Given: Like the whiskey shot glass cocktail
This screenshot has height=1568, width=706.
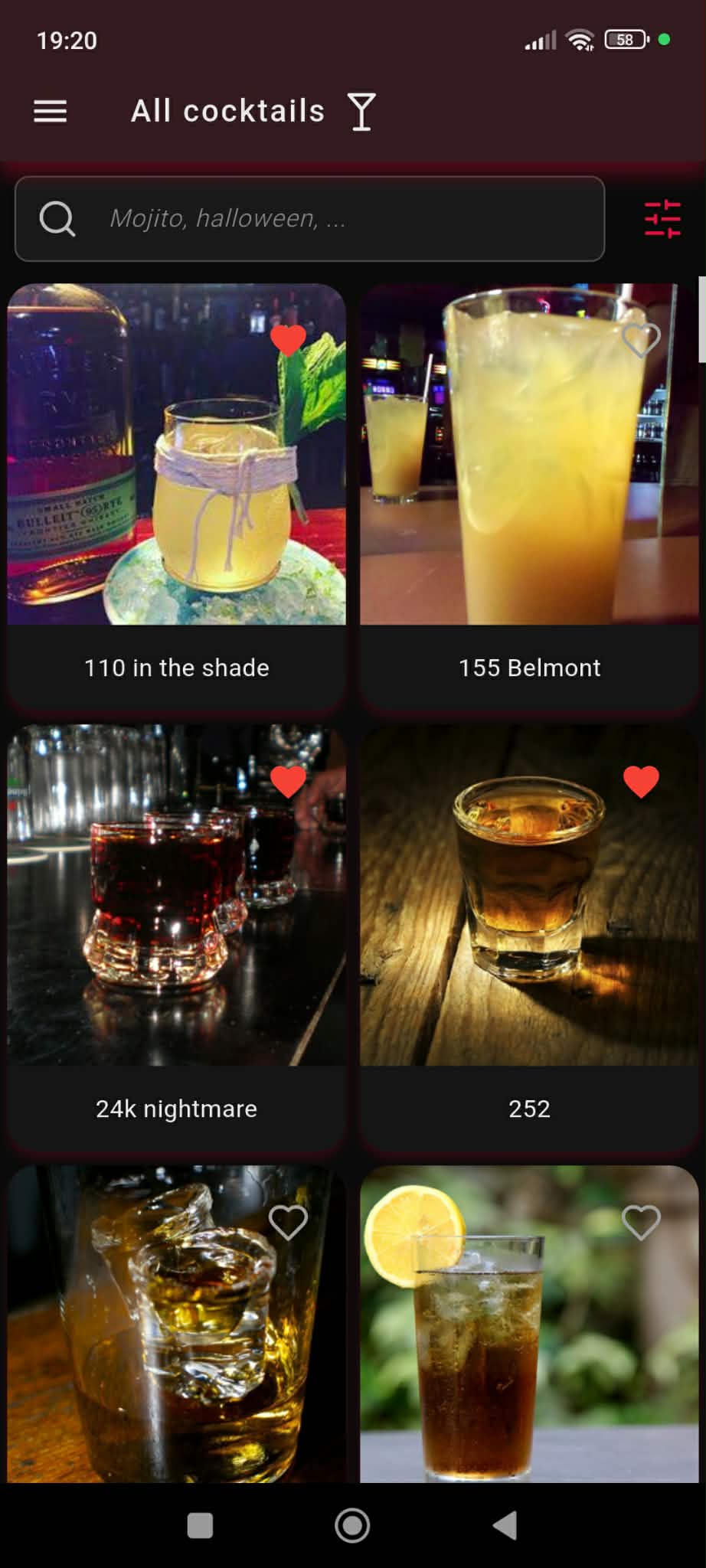Looking at the screenshot, I should point(288,1222).
